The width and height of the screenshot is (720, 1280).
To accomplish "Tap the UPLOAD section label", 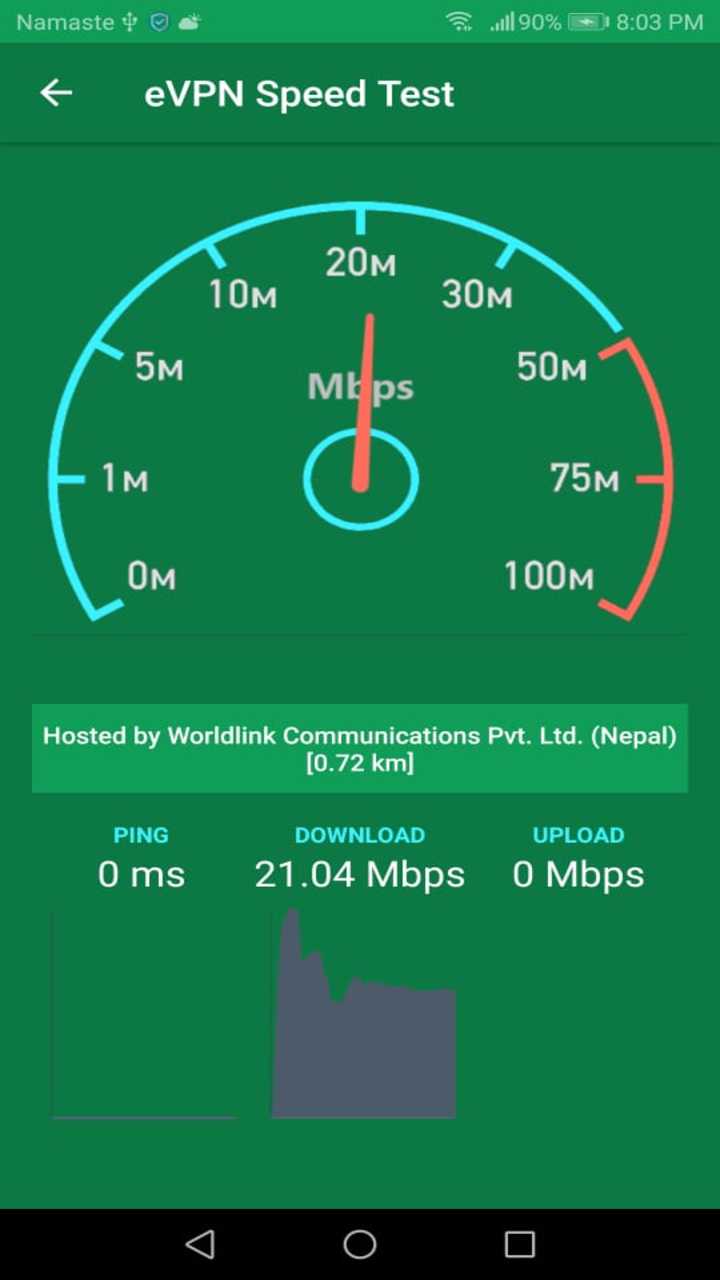I will 578,835.
